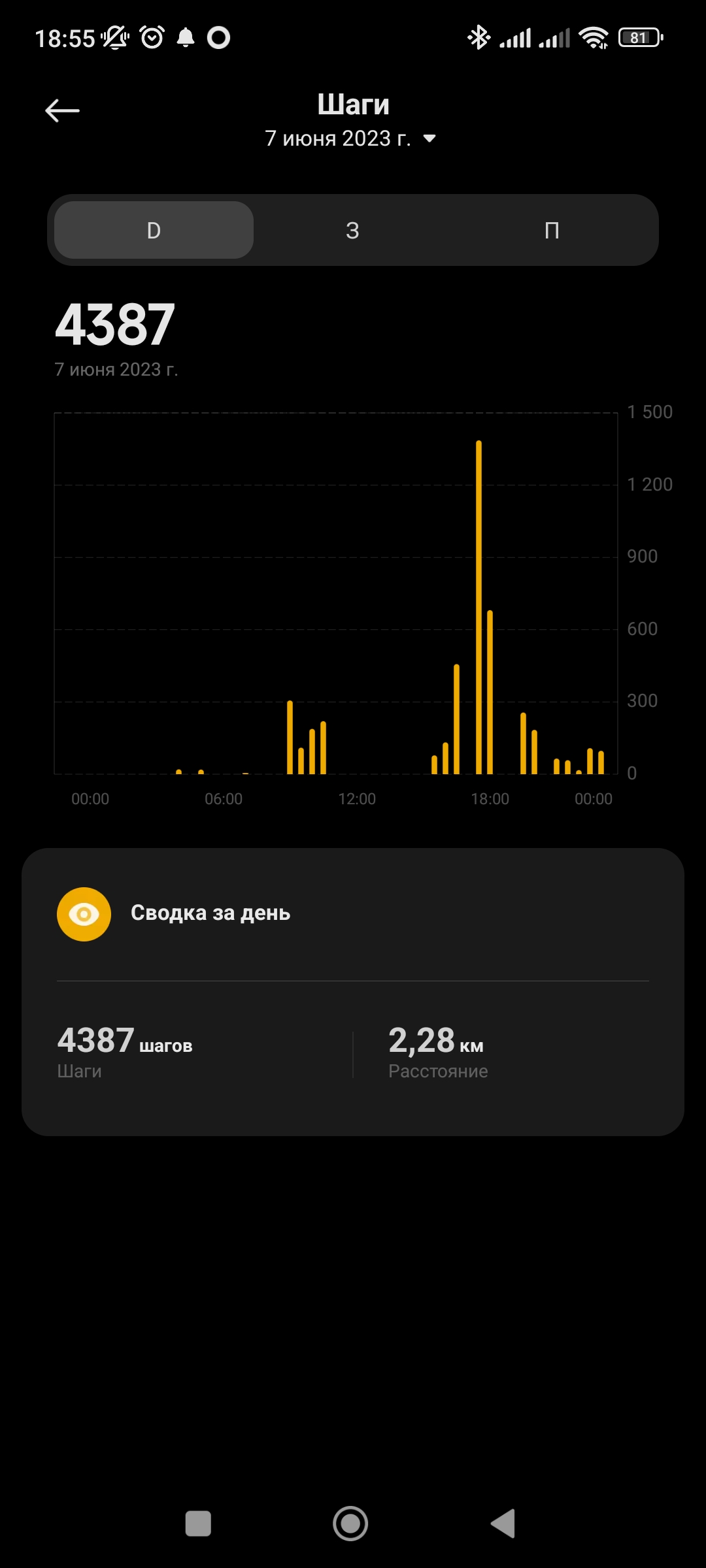Tap the notification bell icon in the status bar
Image resolution: width=706 pixels, height=1568 pixels.
(x=186, y=37)
